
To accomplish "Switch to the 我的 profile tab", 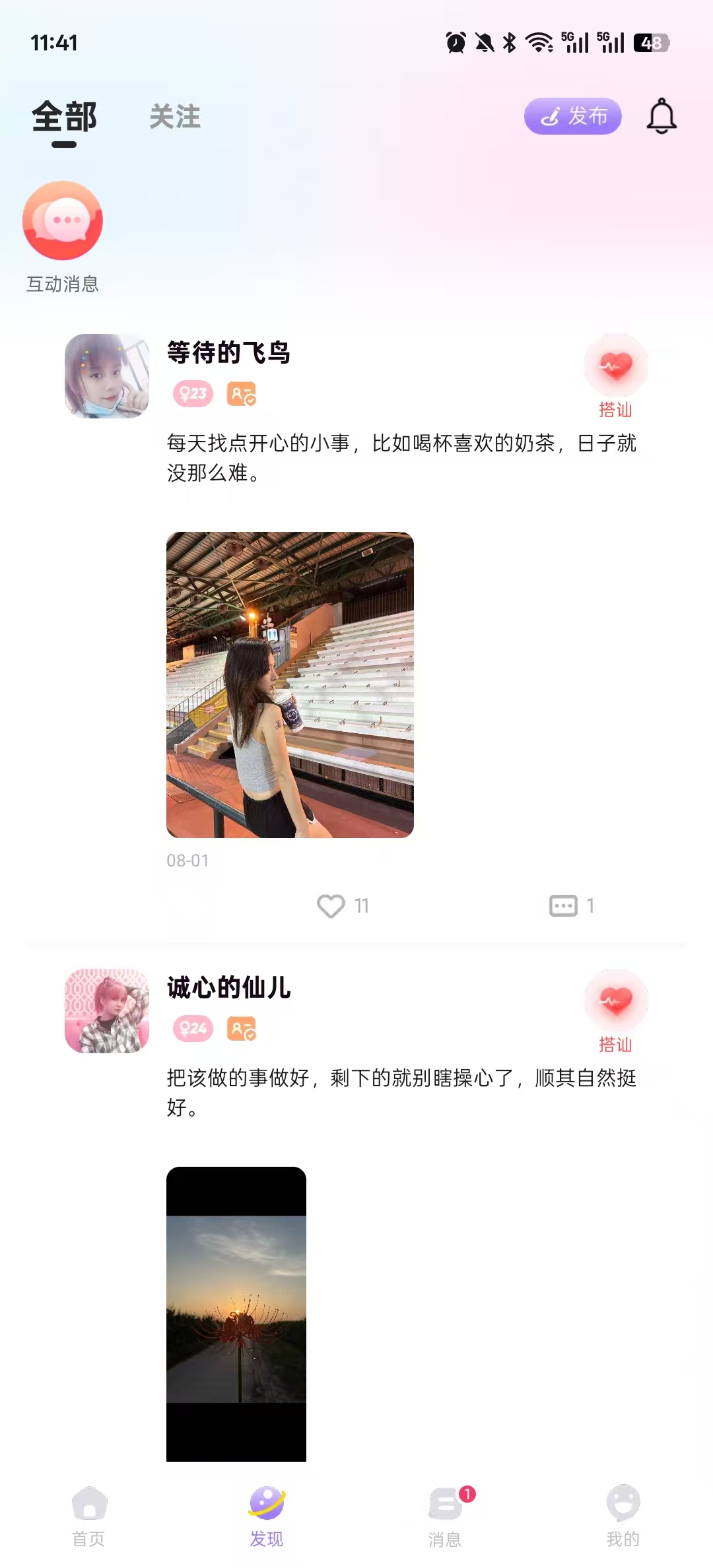I will click(623, 1516).
